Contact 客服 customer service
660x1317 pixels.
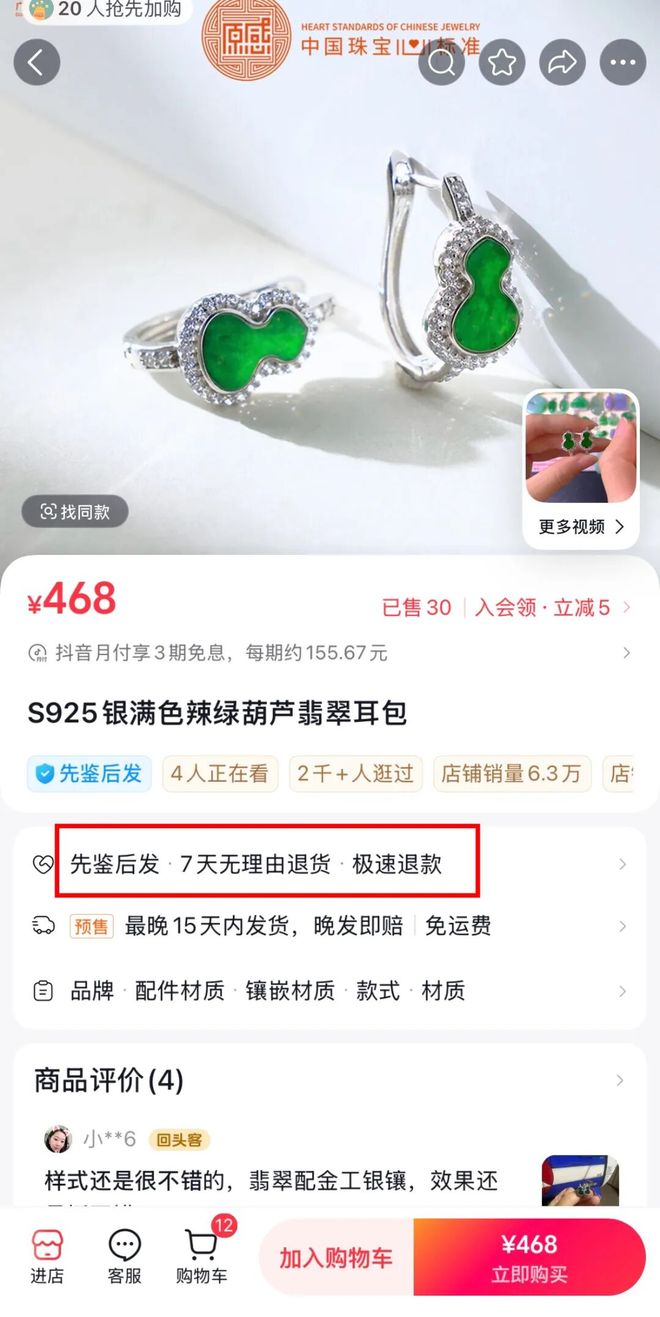point(124,1256)
